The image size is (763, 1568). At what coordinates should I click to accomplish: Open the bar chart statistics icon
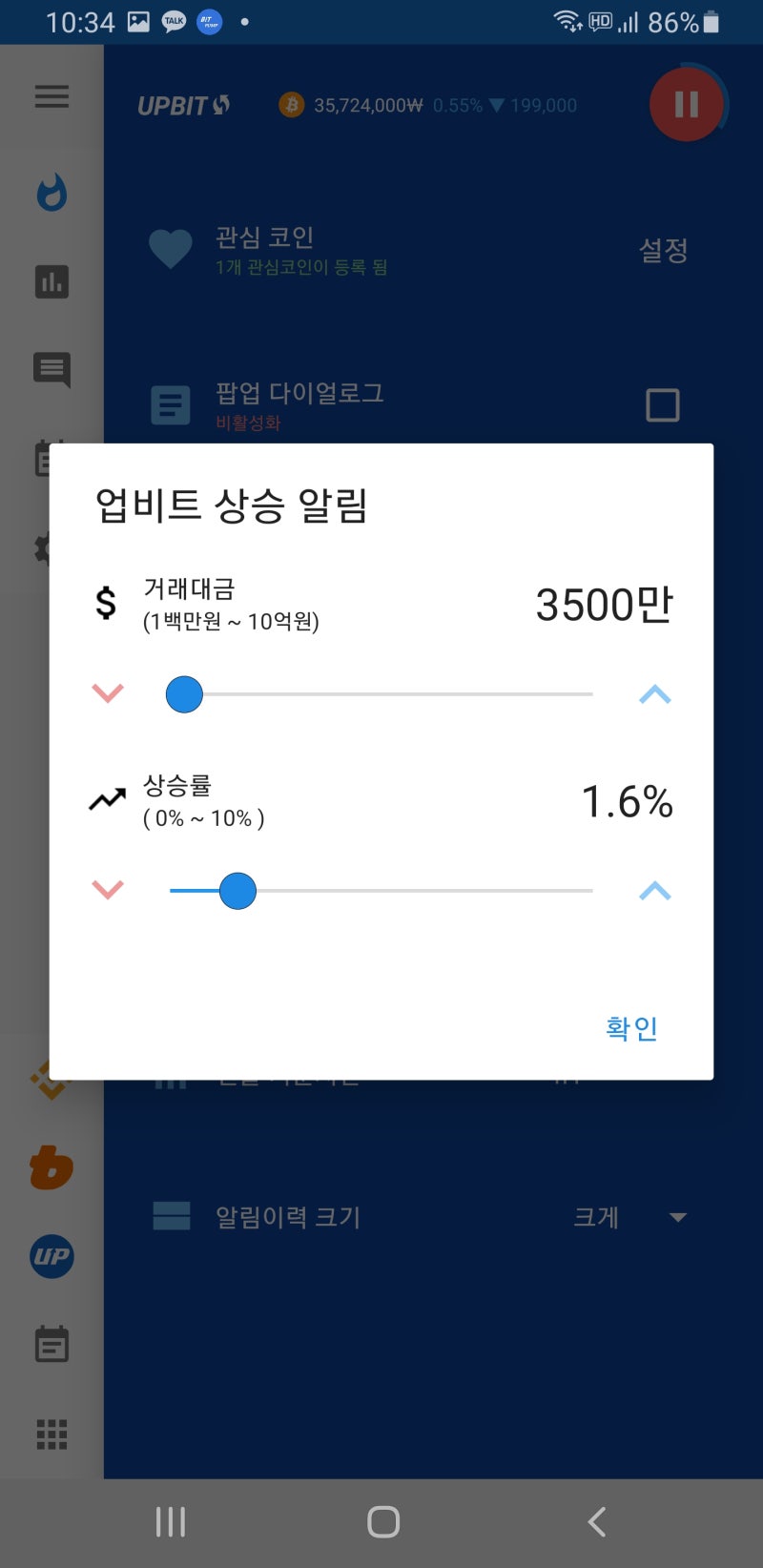pos(52,281)
